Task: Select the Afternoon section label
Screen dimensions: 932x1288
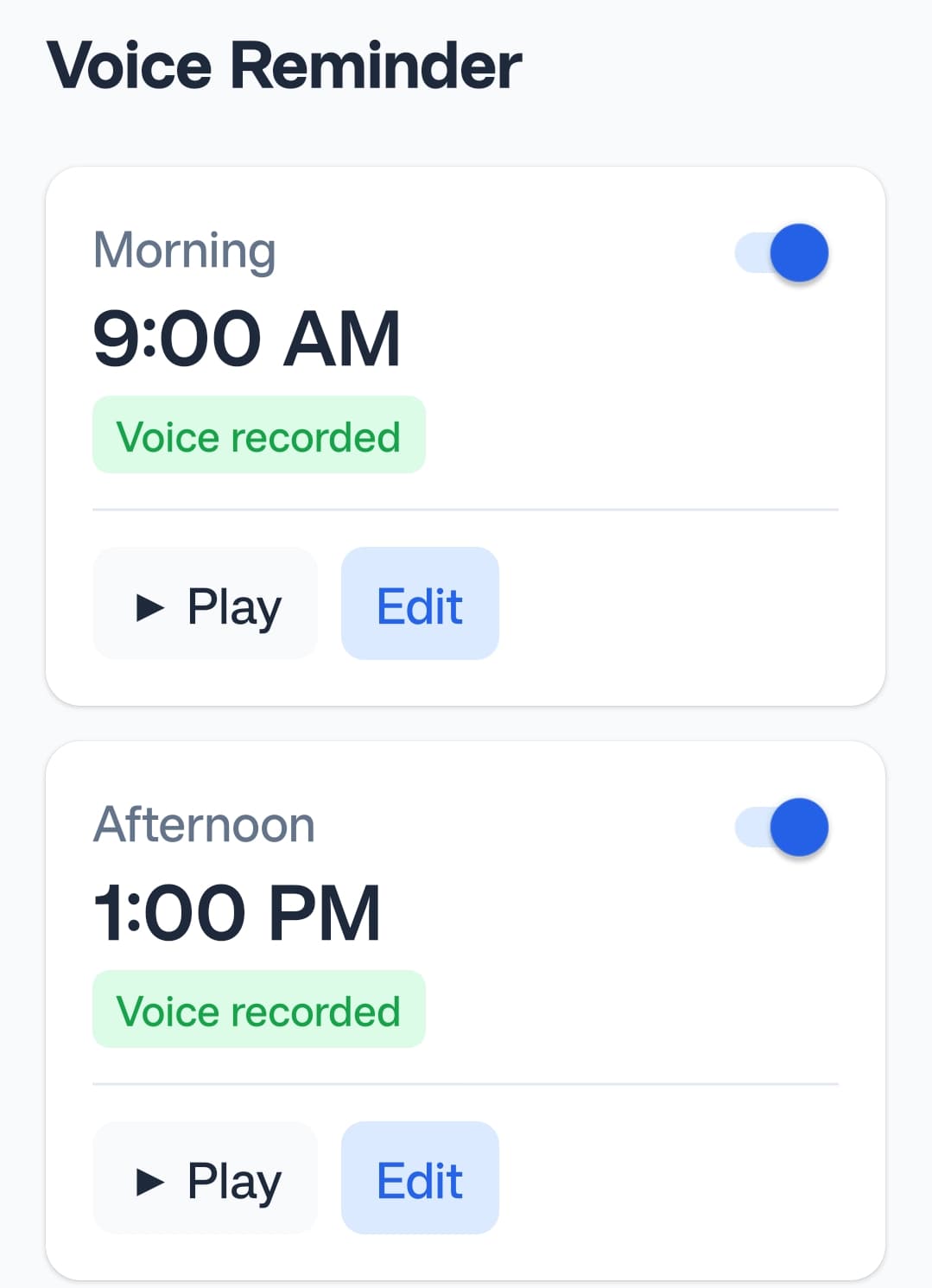Action: coord(205,825)
